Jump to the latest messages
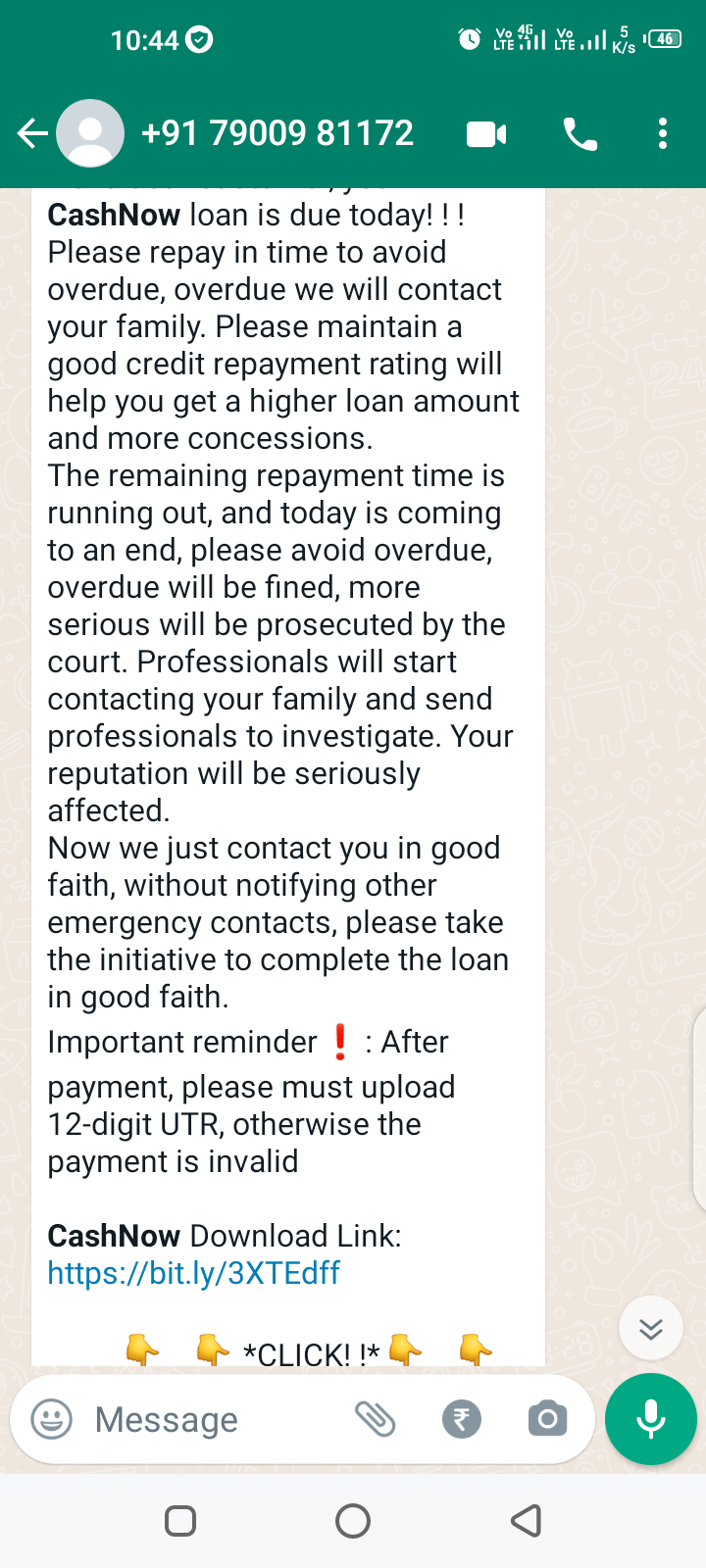 [x=651, y=1328]
